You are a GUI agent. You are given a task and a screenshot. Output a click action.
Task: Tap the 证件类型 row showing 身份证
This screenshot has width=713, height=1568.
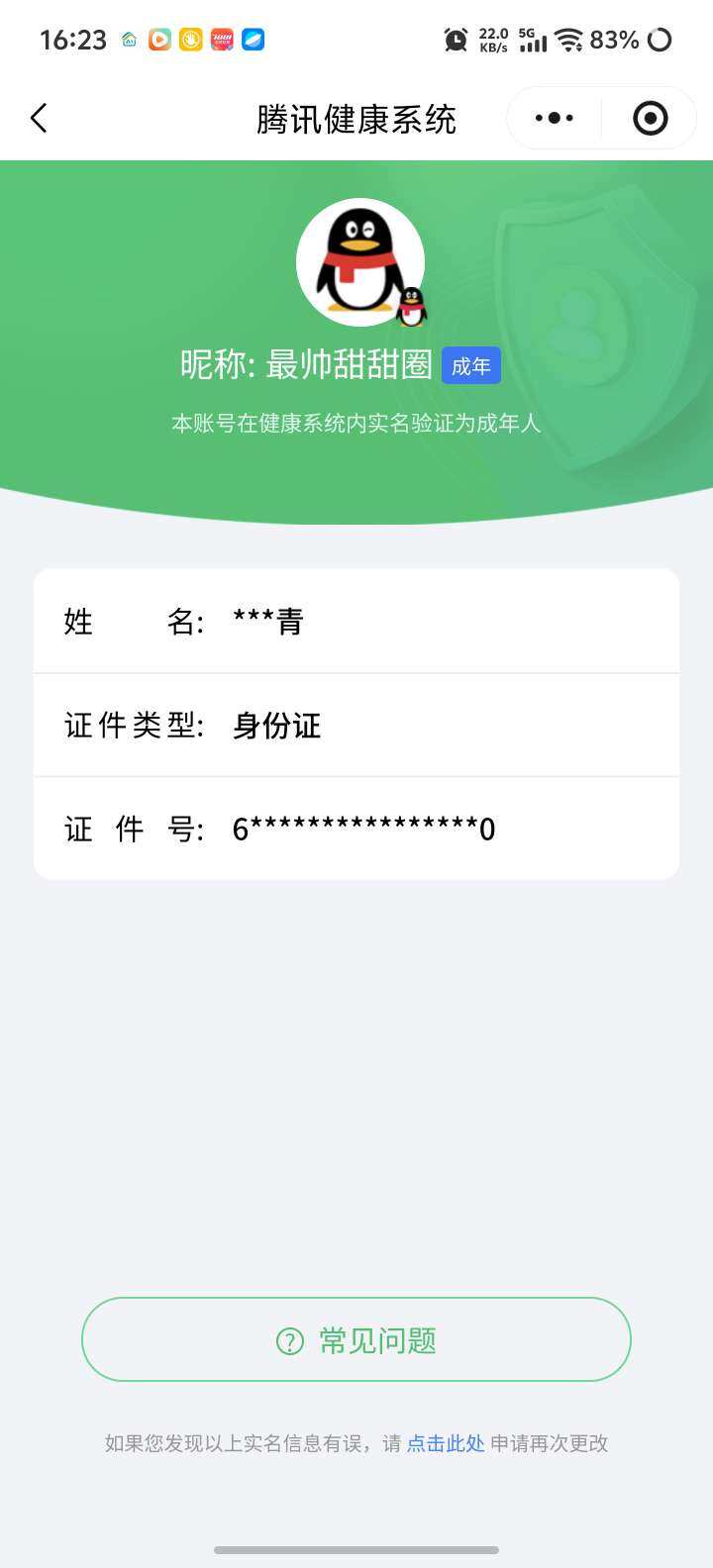(x=356, y=725)
